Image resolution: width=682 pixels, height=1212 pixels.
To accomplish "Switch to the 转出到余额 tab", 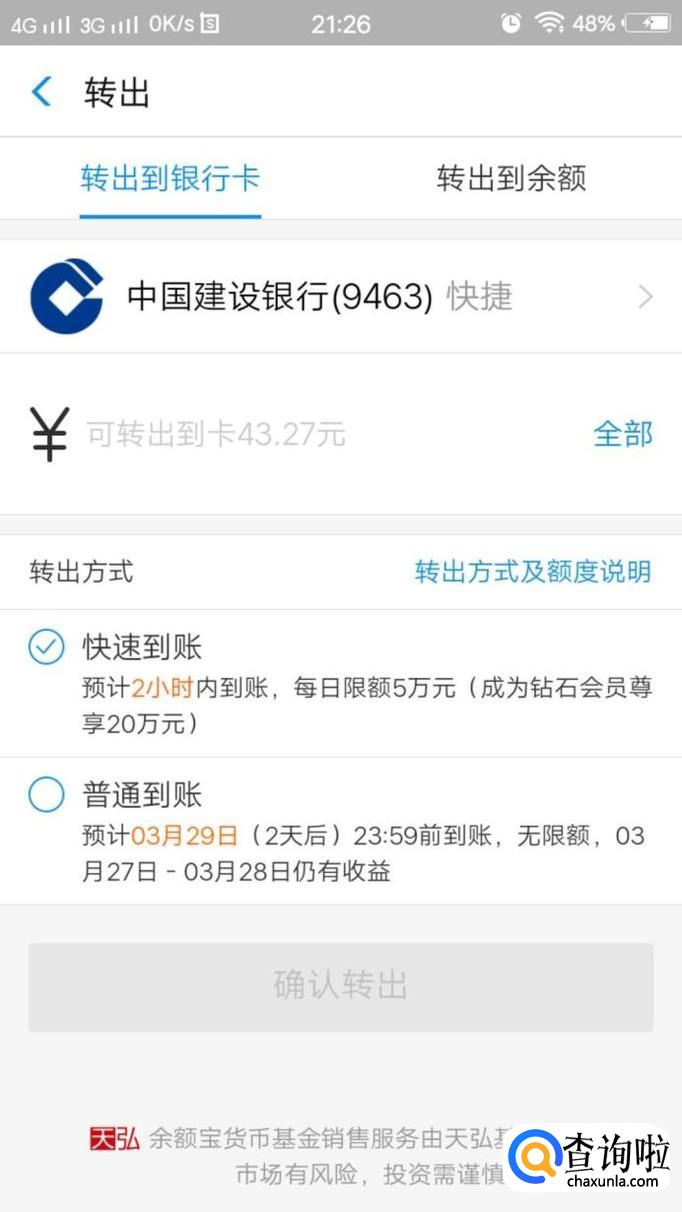I will click(511, 179).
